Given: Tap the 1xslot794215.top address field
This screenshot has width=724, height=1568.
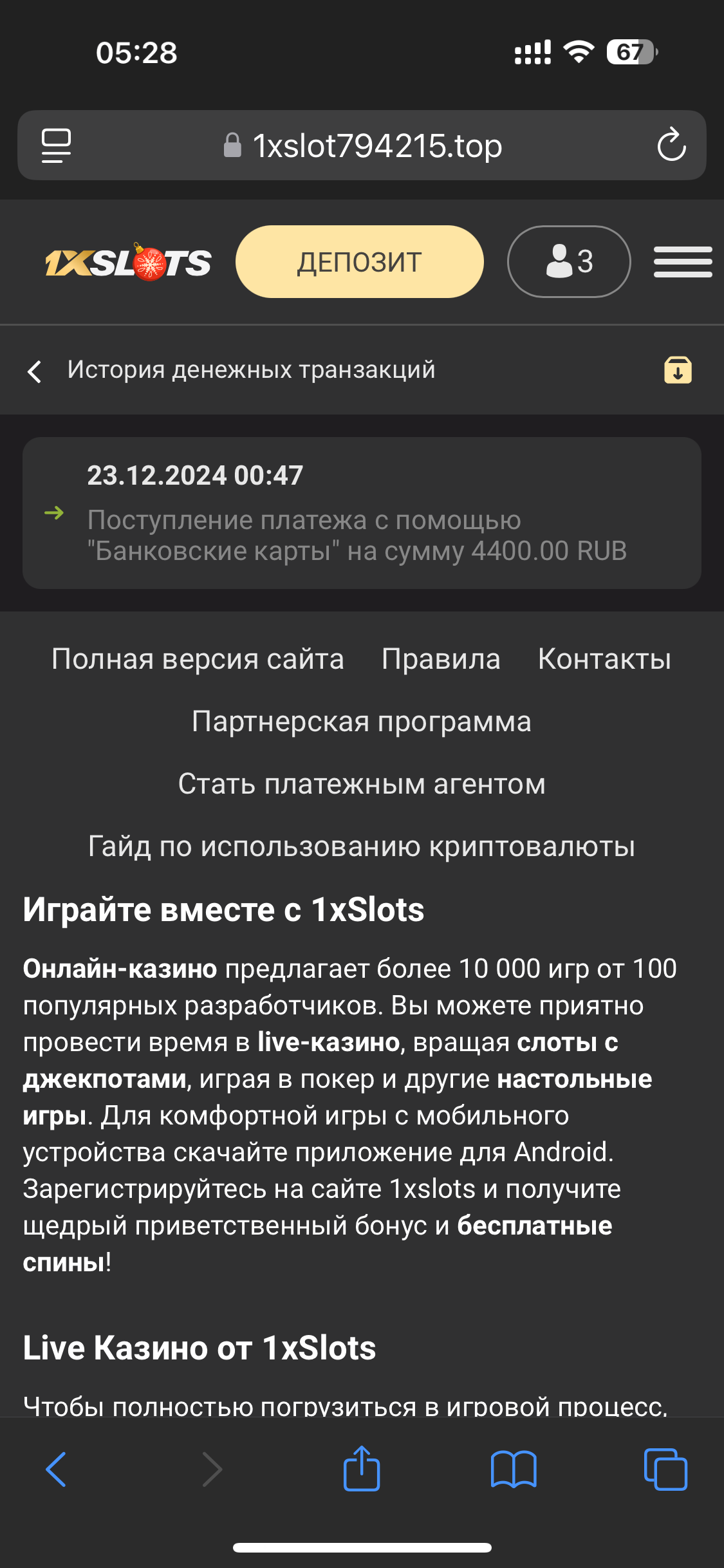Looking at the screenshot, I should click(376, 146).
